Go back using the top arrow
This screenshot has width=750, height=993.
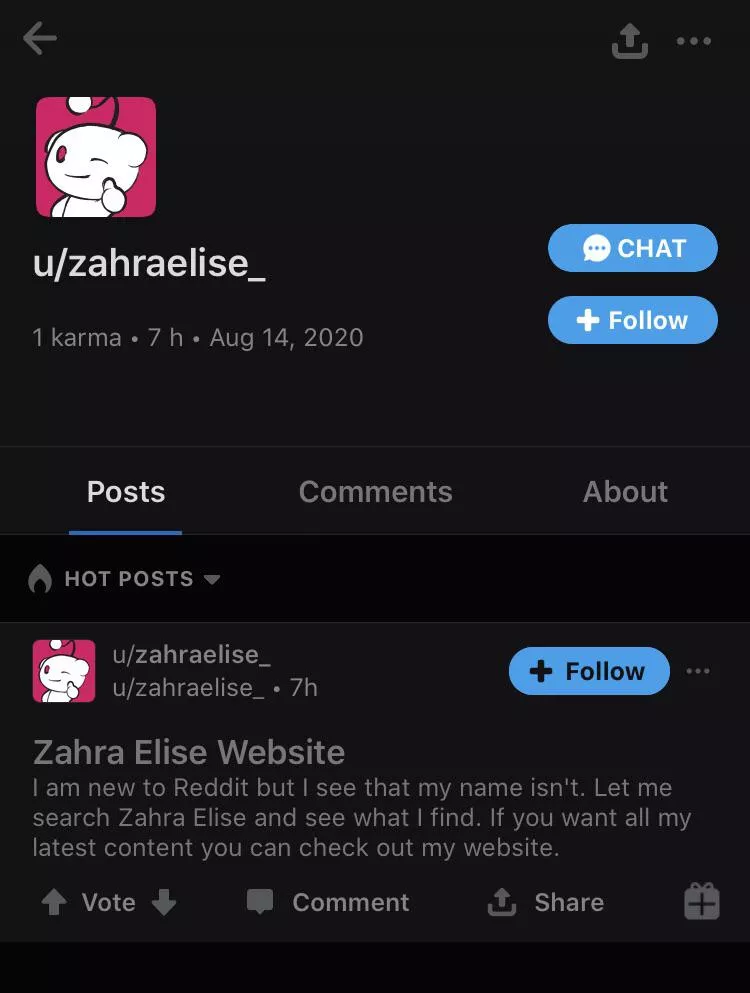point(40,40)
